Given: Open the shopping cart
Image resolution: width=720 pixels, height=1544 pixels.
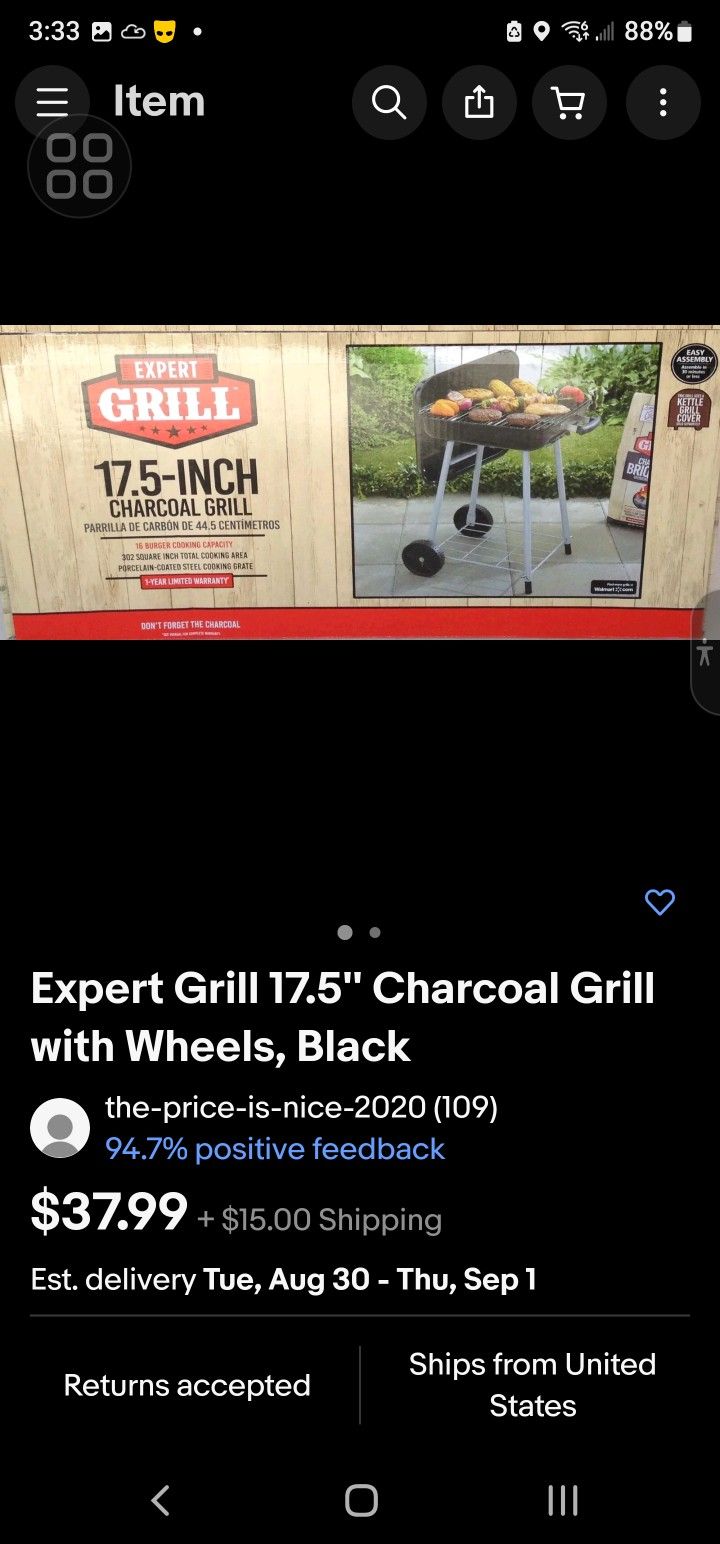Looking at the screenshot, I should tap(569, 102).
